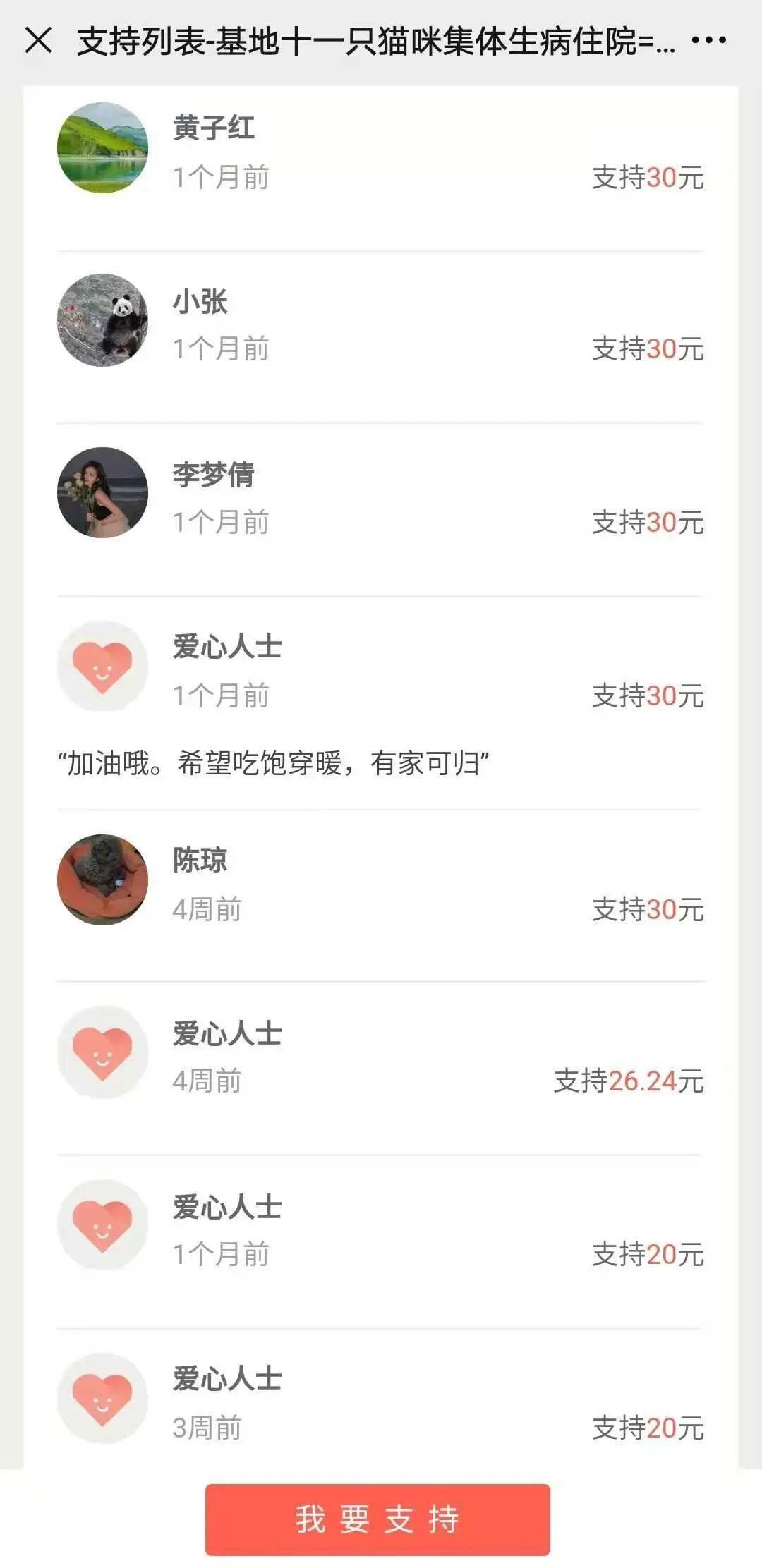Tap the first 爱心人士 heart avatar

tap(102, 667)
